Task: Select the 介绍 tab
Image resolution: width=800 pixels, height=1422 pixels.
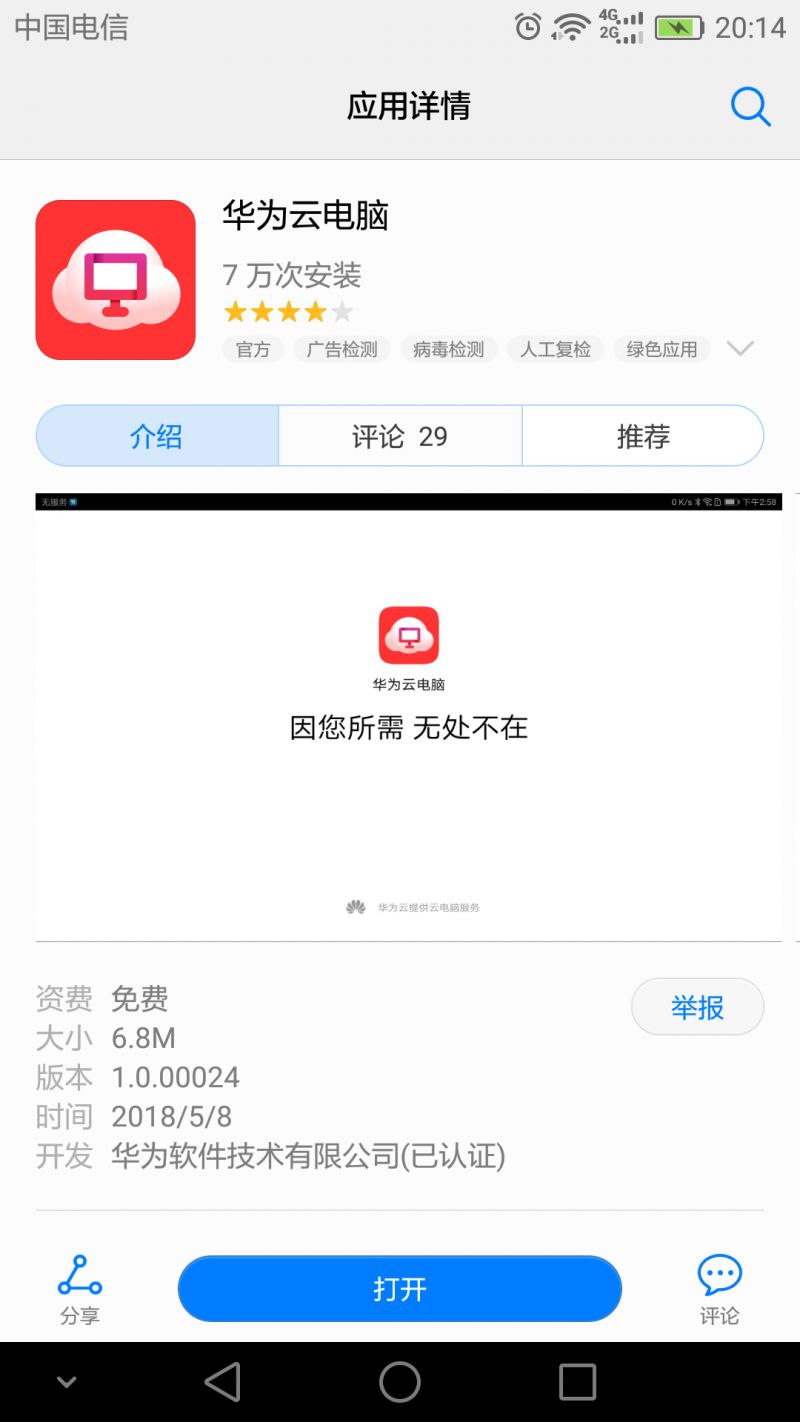Action: (x=157, y=436)
